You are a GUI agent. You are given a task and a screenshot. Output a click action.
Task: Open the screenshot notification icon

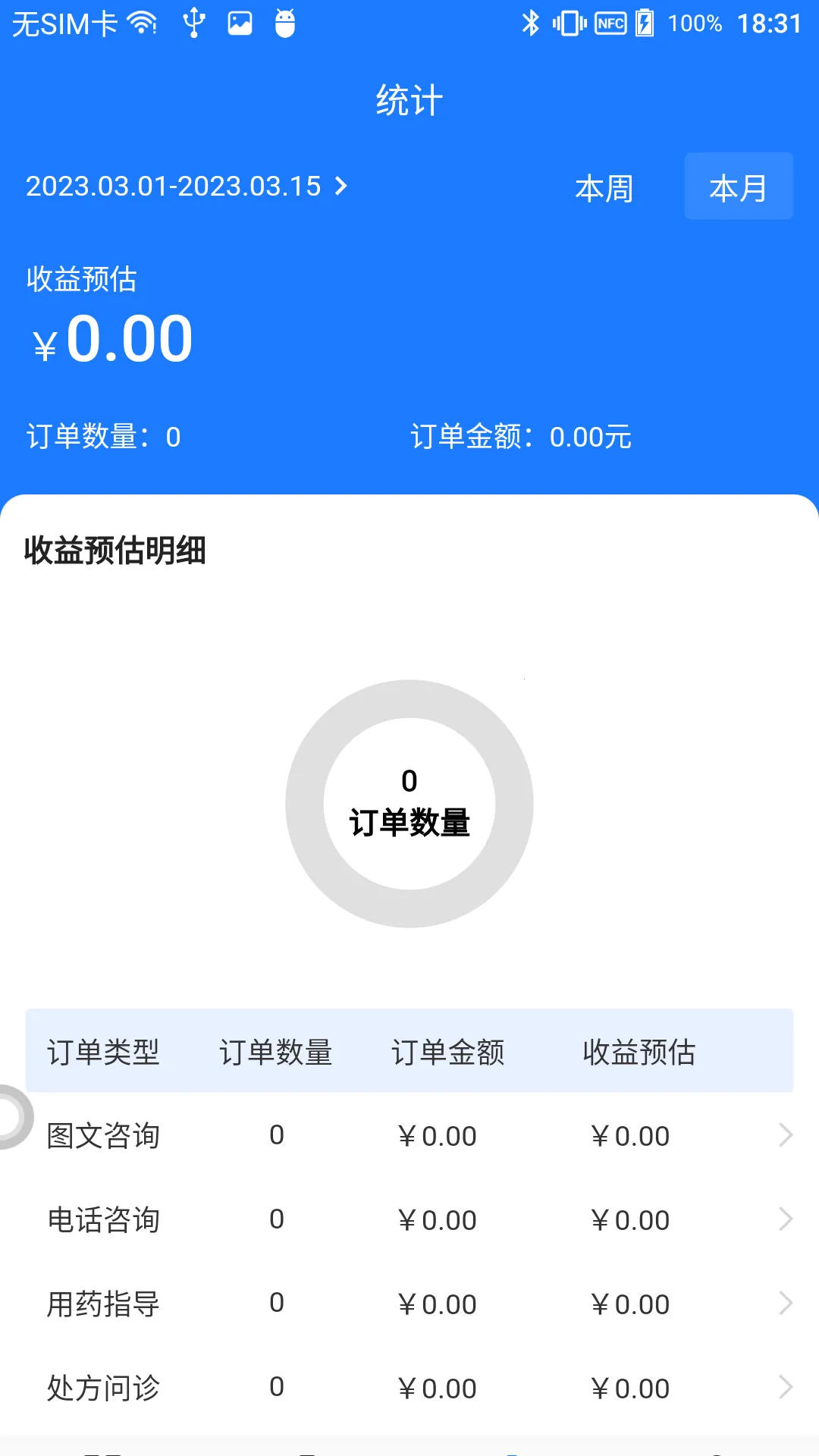tap(239, 23)
